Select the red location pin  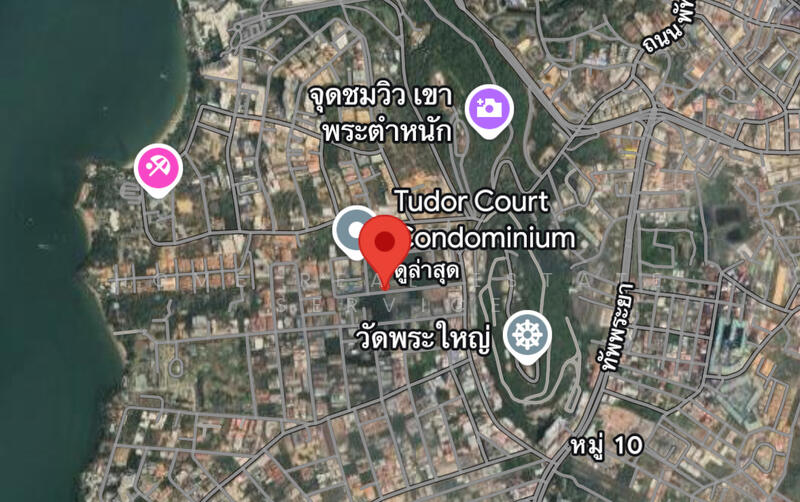[x=384, y=243]
